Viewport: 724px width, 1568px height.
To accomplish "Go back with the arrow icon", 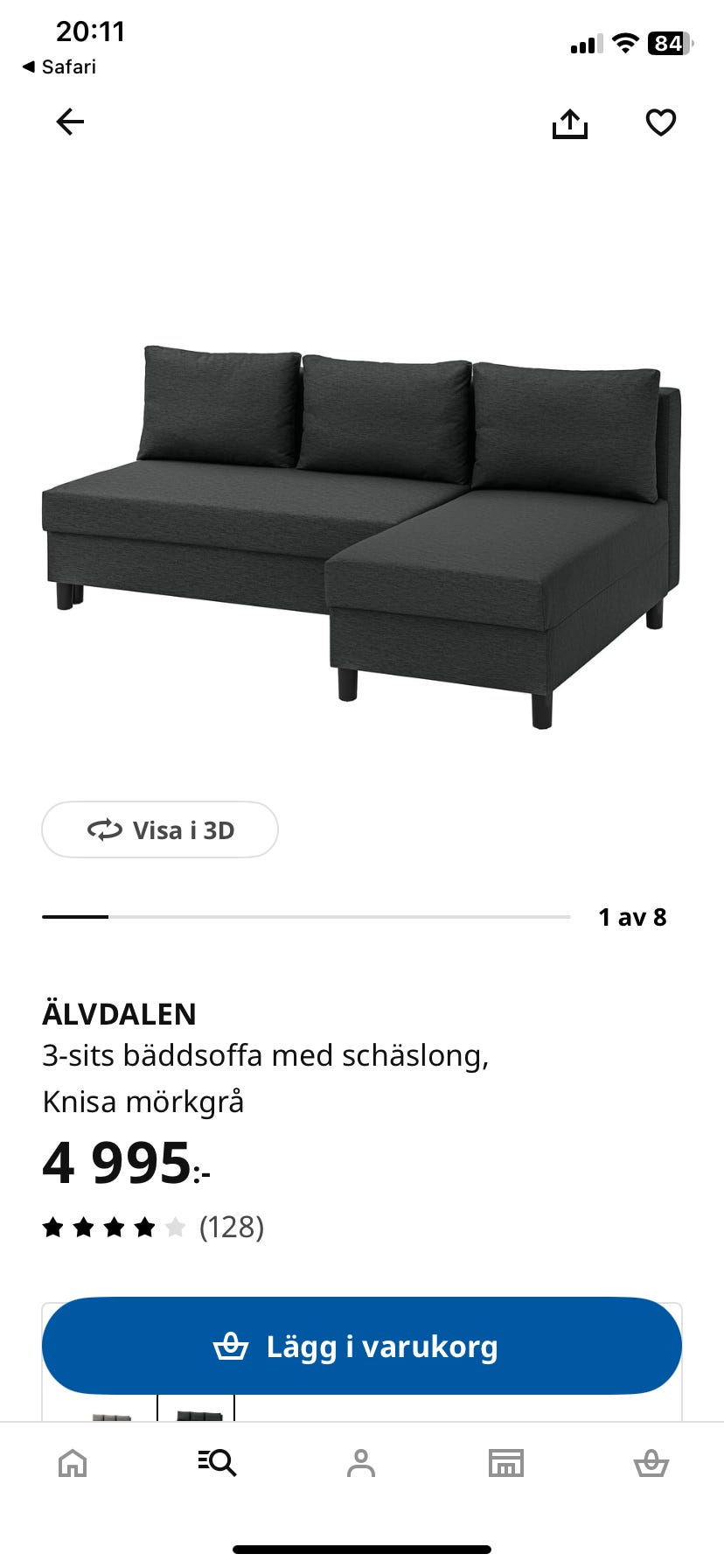I will (70, 122).
